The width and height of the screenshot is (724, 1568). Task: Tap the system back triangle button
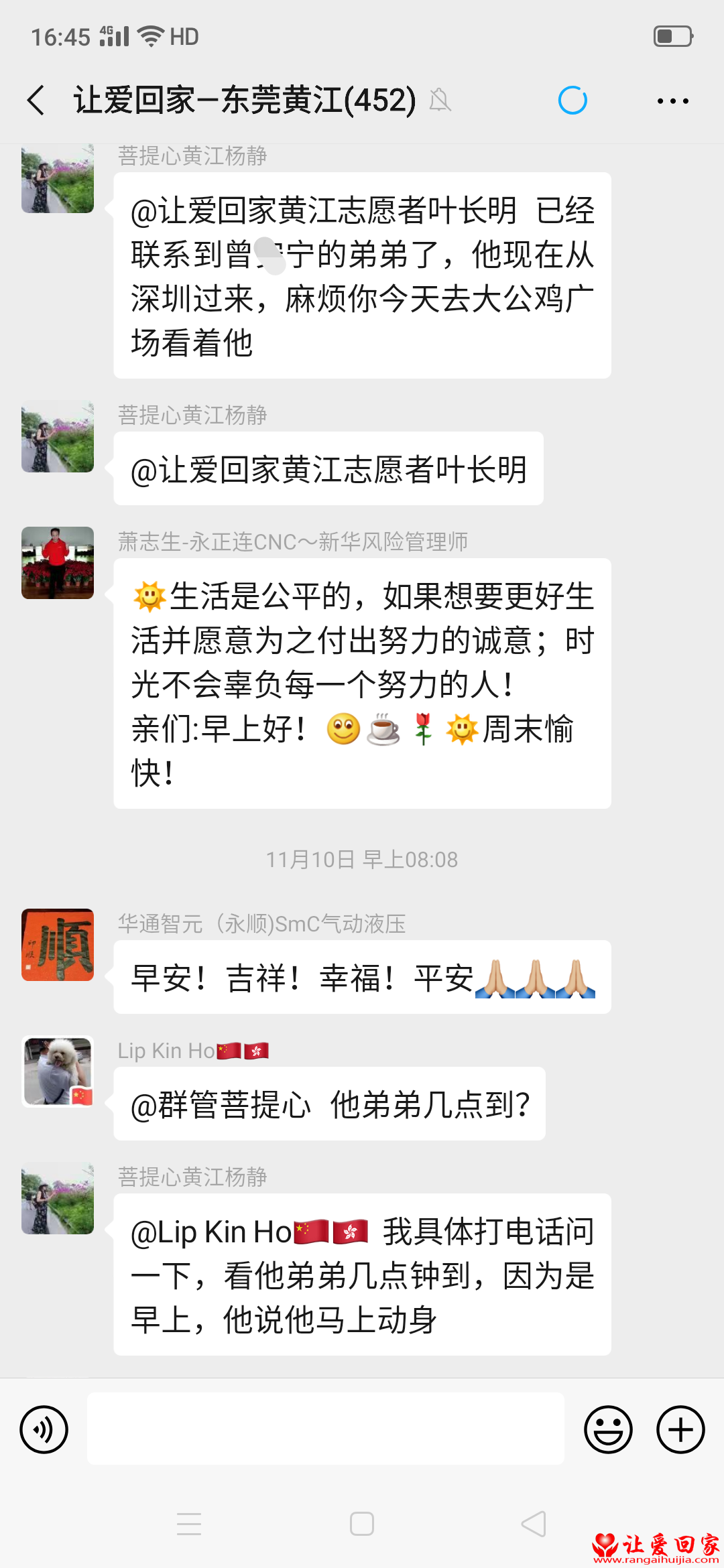click(534, 1524)
